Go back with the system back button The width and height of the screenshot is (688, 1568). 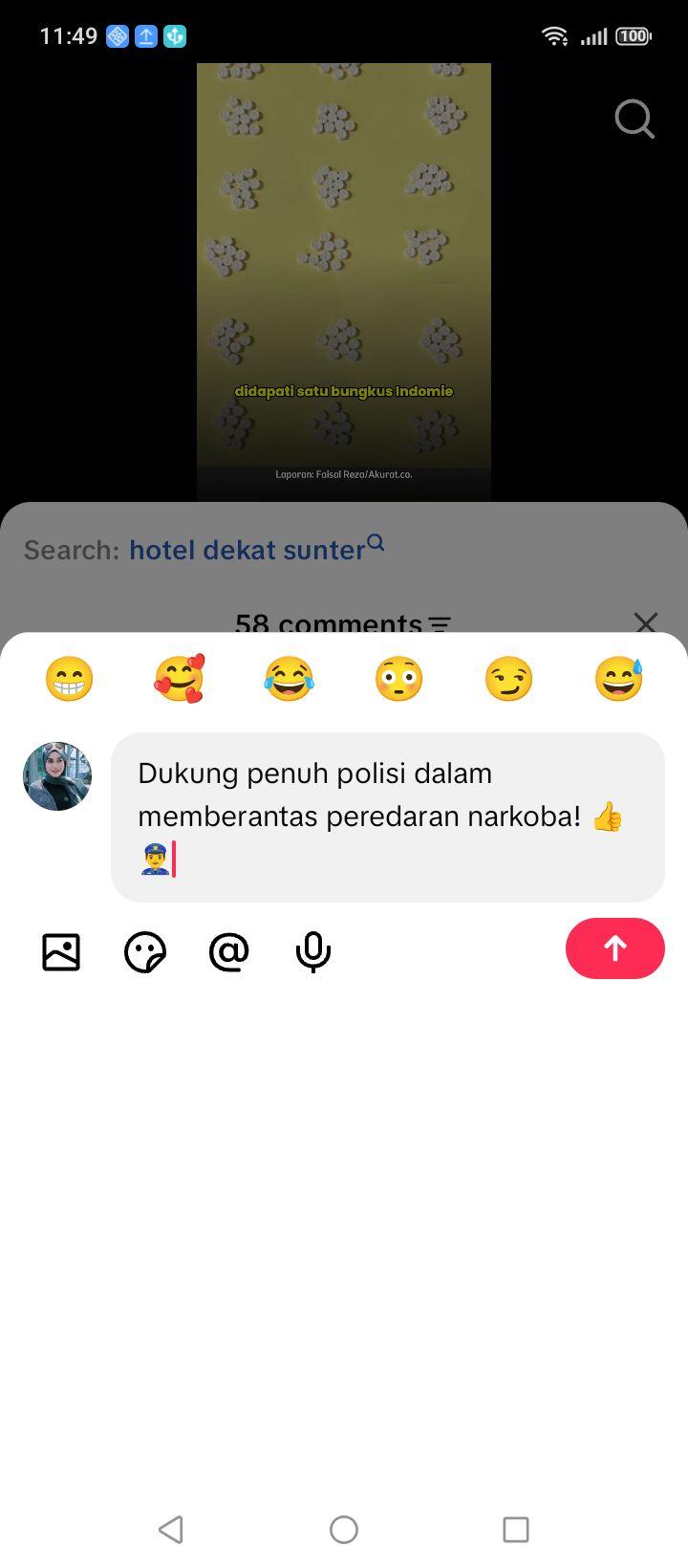pos(171,1530)
